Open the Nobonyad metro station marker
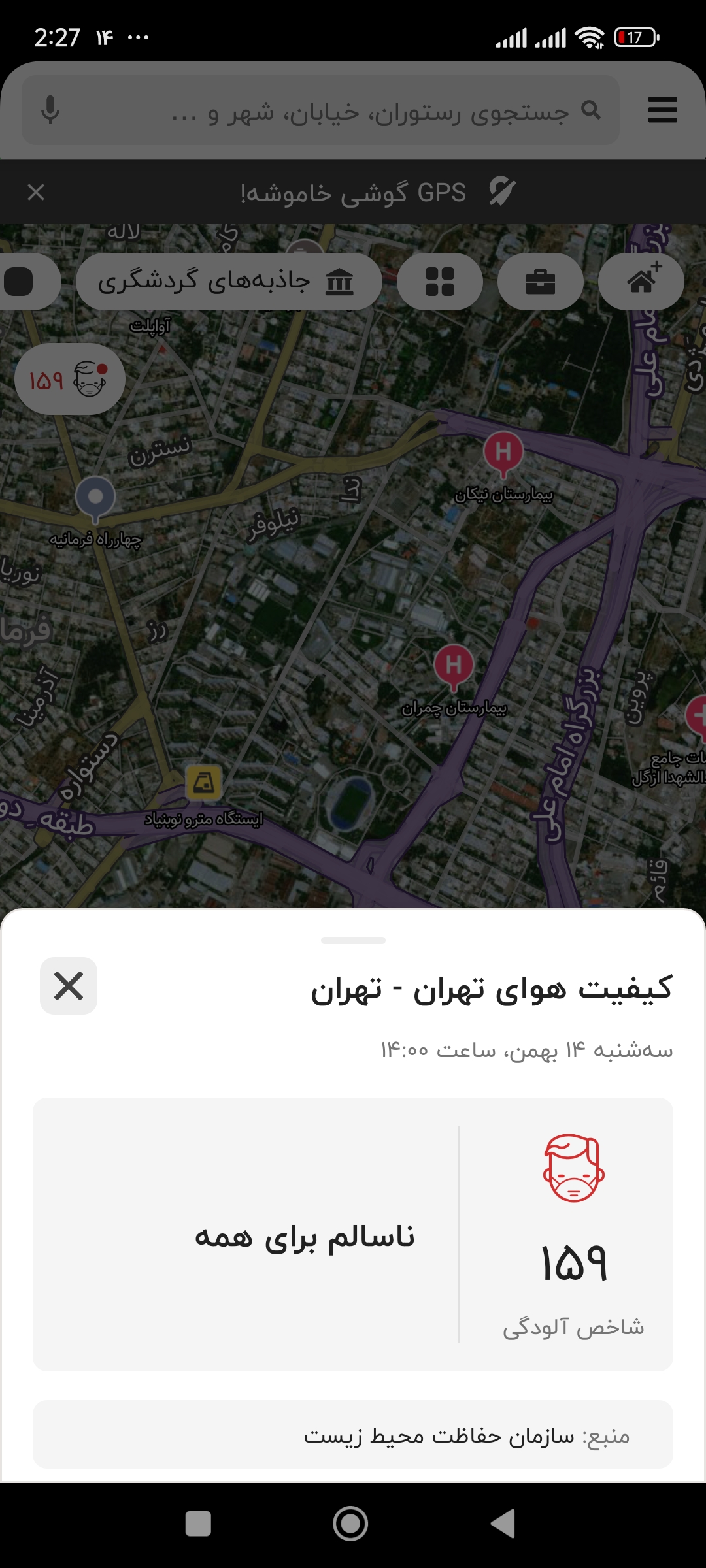706x1568 pixels. [204, 783]
